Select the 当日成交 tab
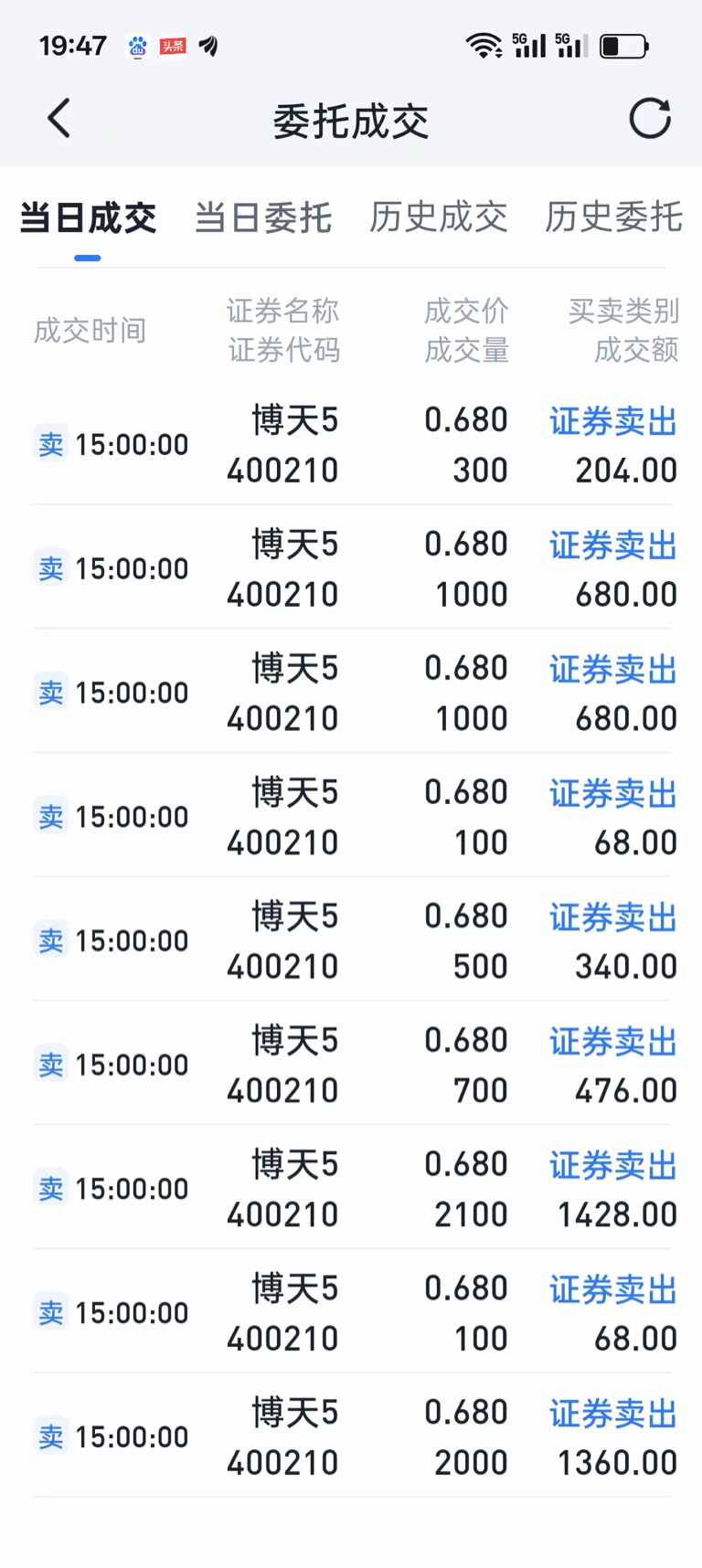Viewport: 702px width, 1568px height. click(88, 218)
